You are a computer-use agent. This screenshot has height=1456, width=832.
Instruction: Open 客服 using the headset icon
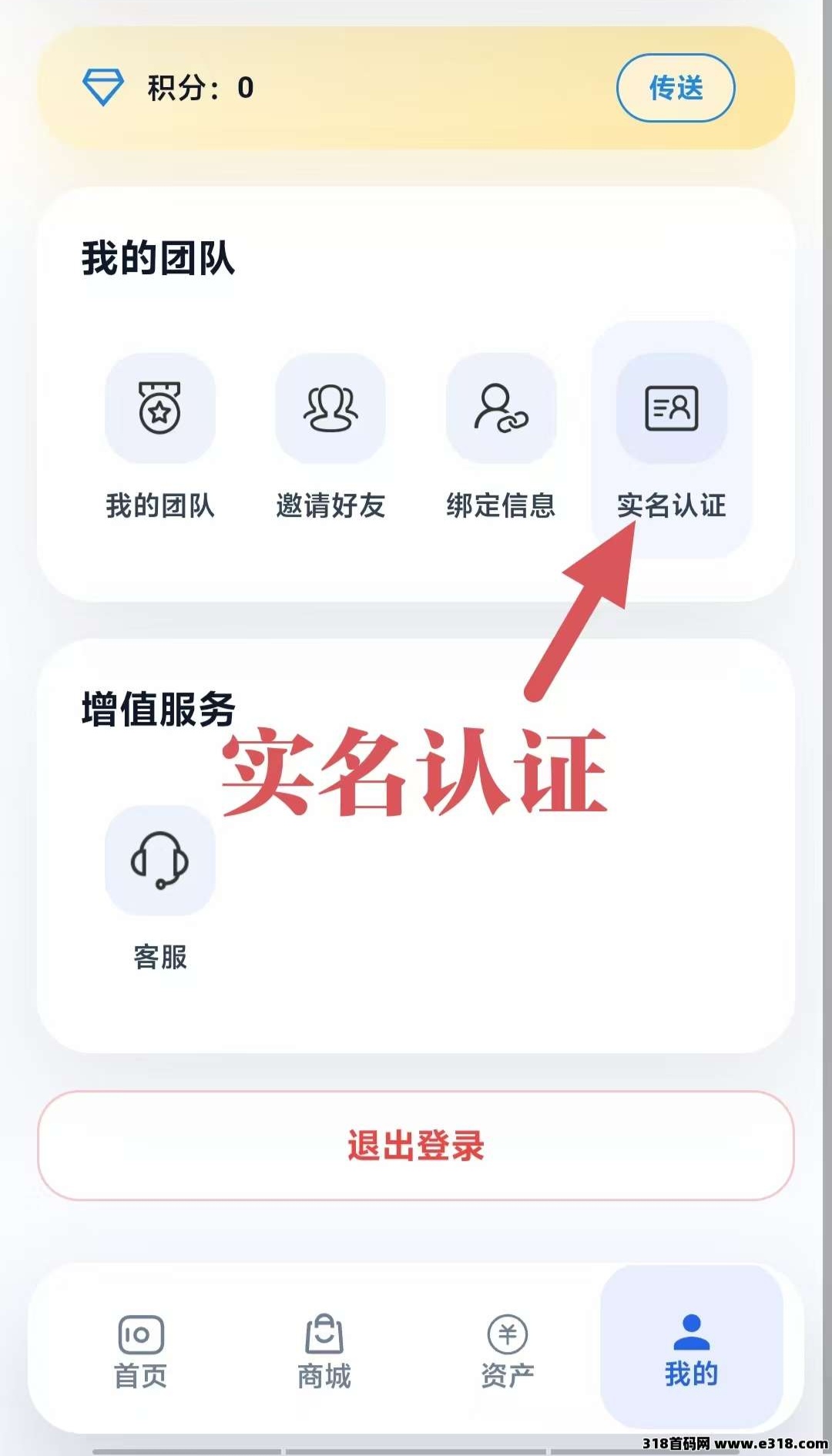[x=161, y=863]
